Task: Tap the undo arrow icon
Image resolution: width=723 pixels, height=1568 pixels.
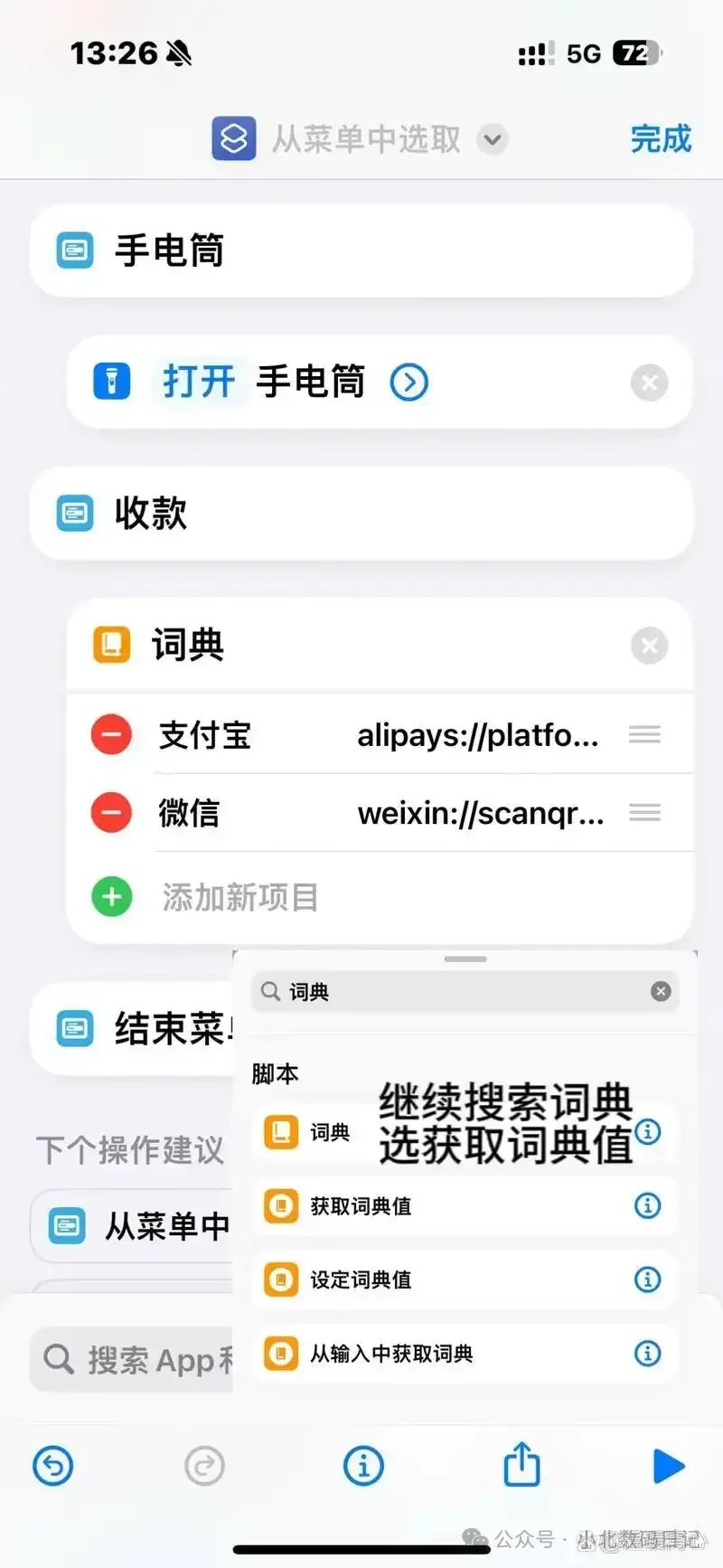Action: click(x=52, y=1465)
